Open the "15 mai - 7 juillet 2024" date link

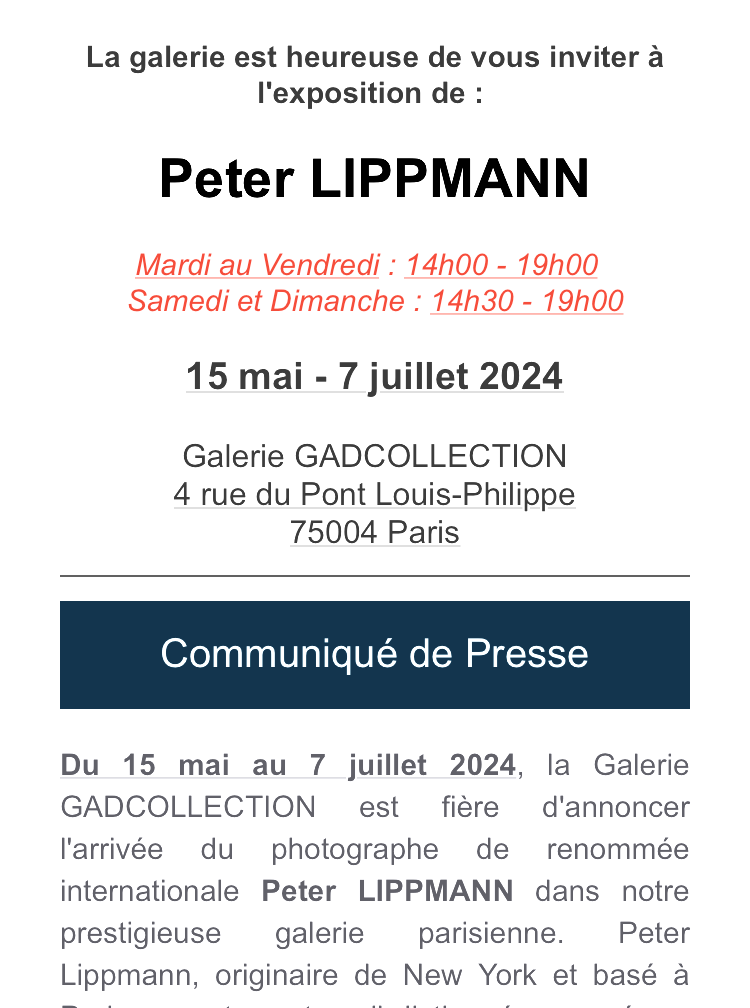pyautogui.click(x=374, y=377)
